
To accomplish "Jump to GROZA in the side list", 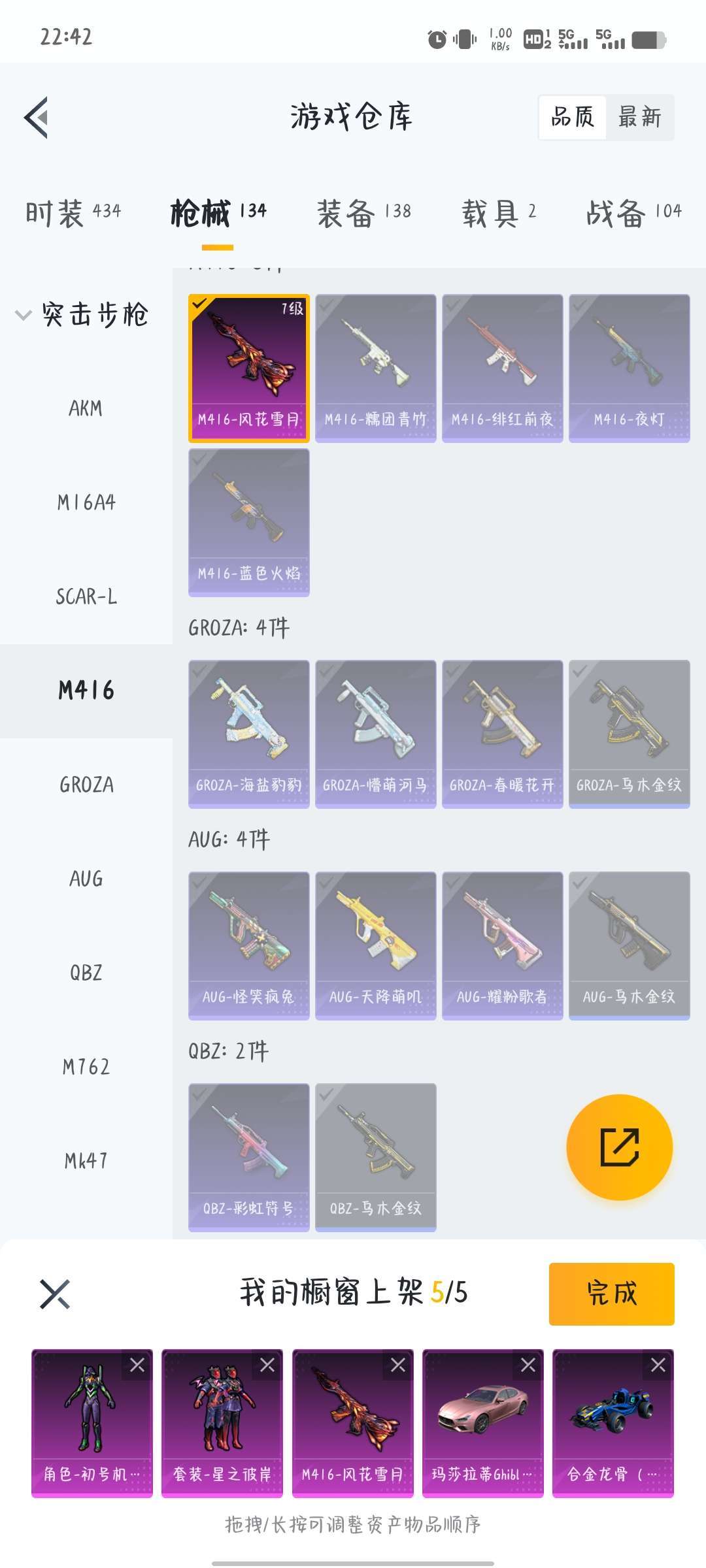I will coord(86,785).
